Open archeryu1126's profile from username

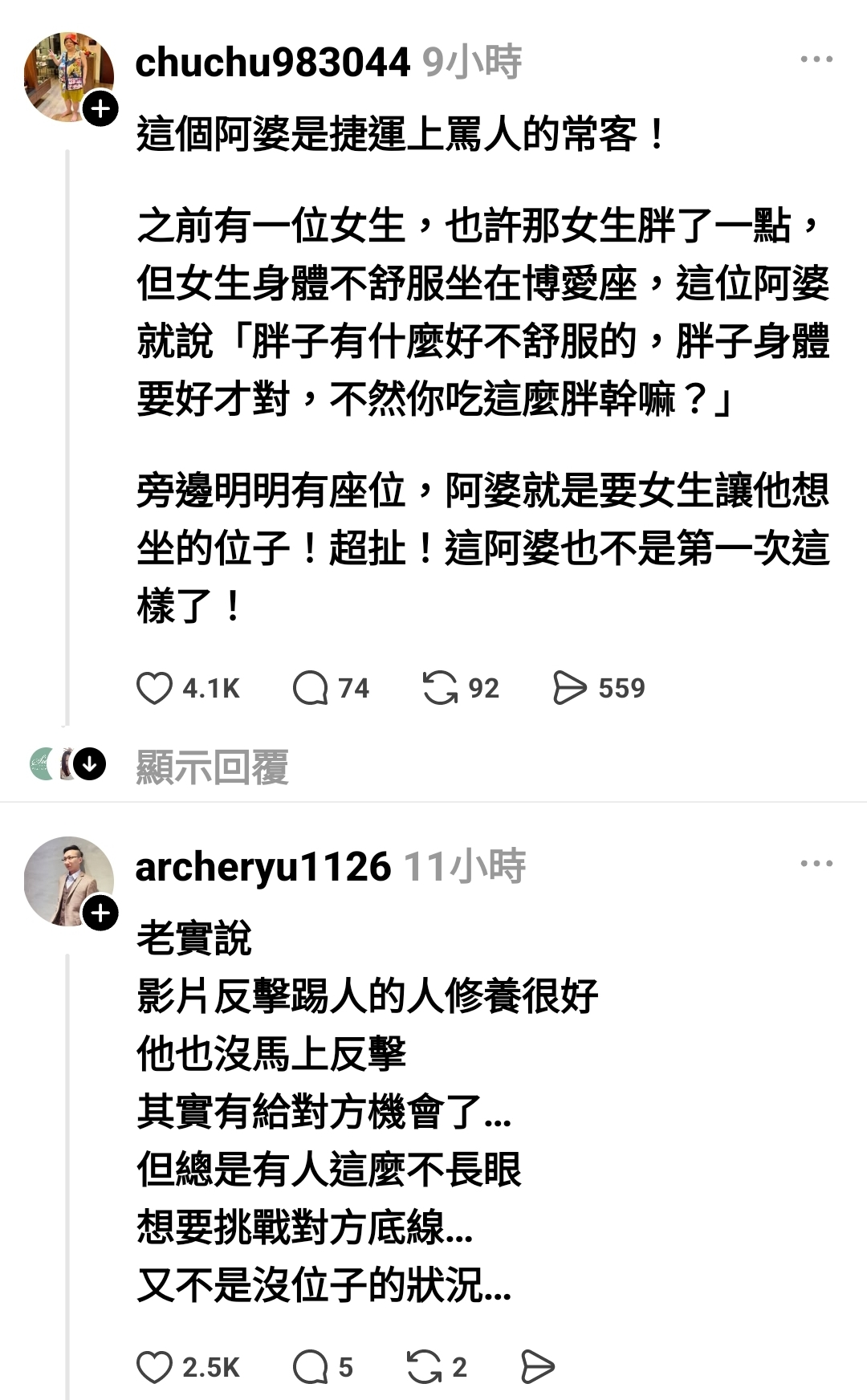(263, 868)
